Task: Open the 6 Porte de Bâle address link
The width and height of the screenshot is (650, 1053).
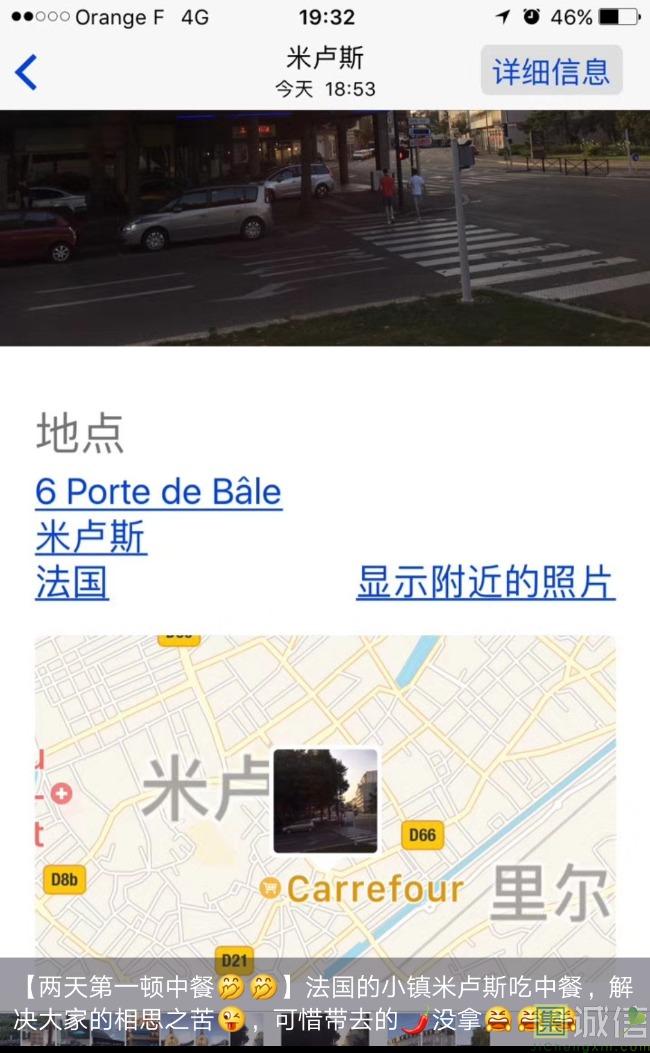Action: point(158,492)
